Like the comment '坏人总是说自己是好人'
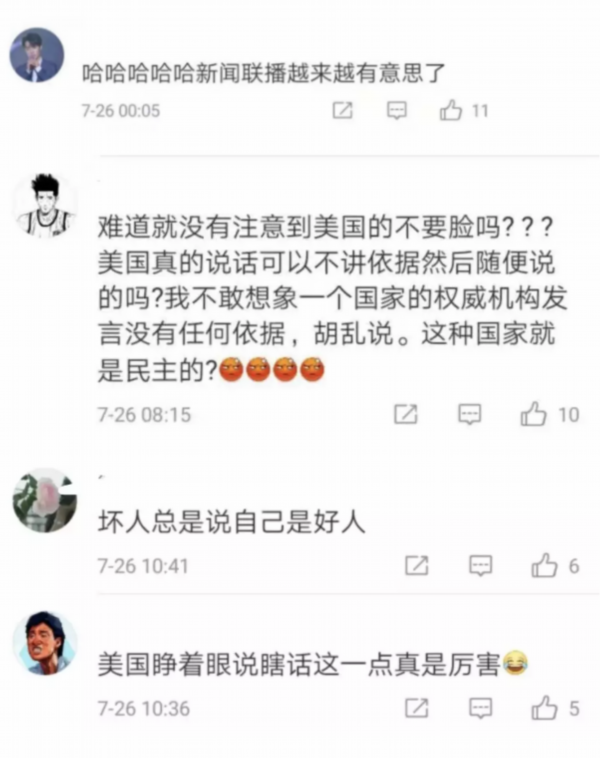 pos(544,566)
